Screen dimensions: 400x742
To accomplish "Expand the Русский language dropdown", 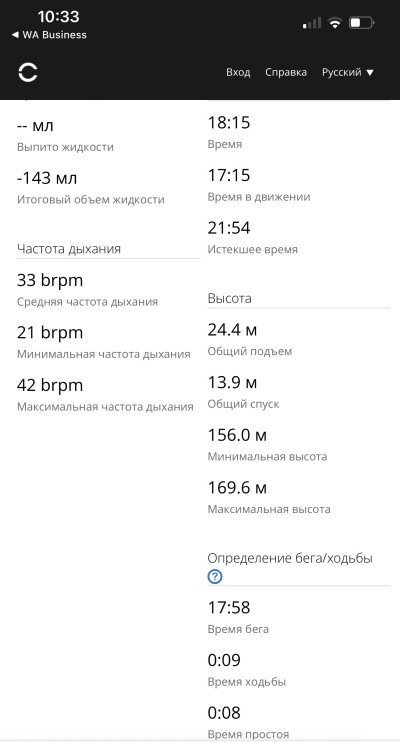I will pos(348,72).
